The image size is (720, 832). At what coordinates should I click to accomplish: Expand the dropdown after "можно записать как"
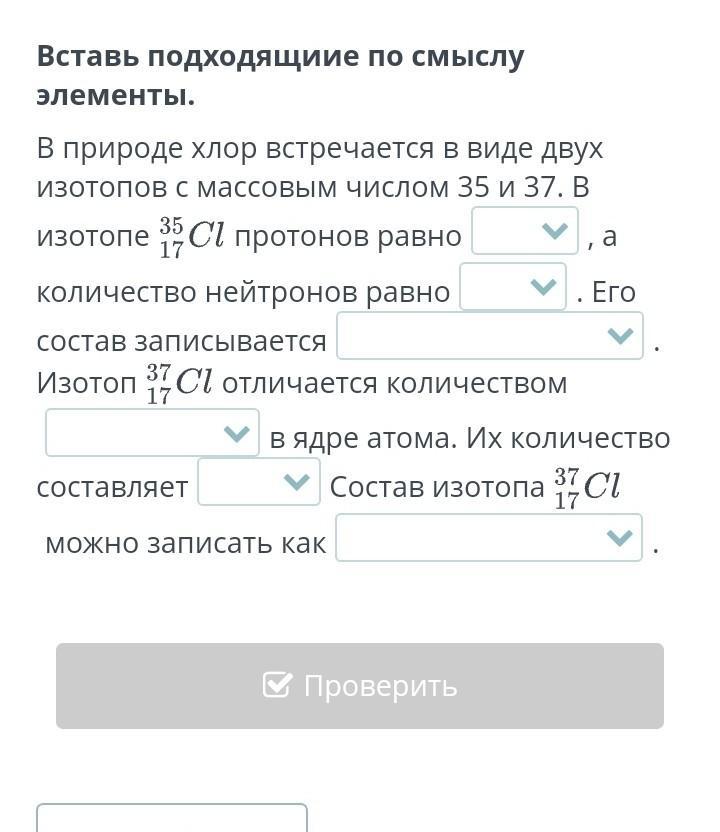tap(489, 538)
